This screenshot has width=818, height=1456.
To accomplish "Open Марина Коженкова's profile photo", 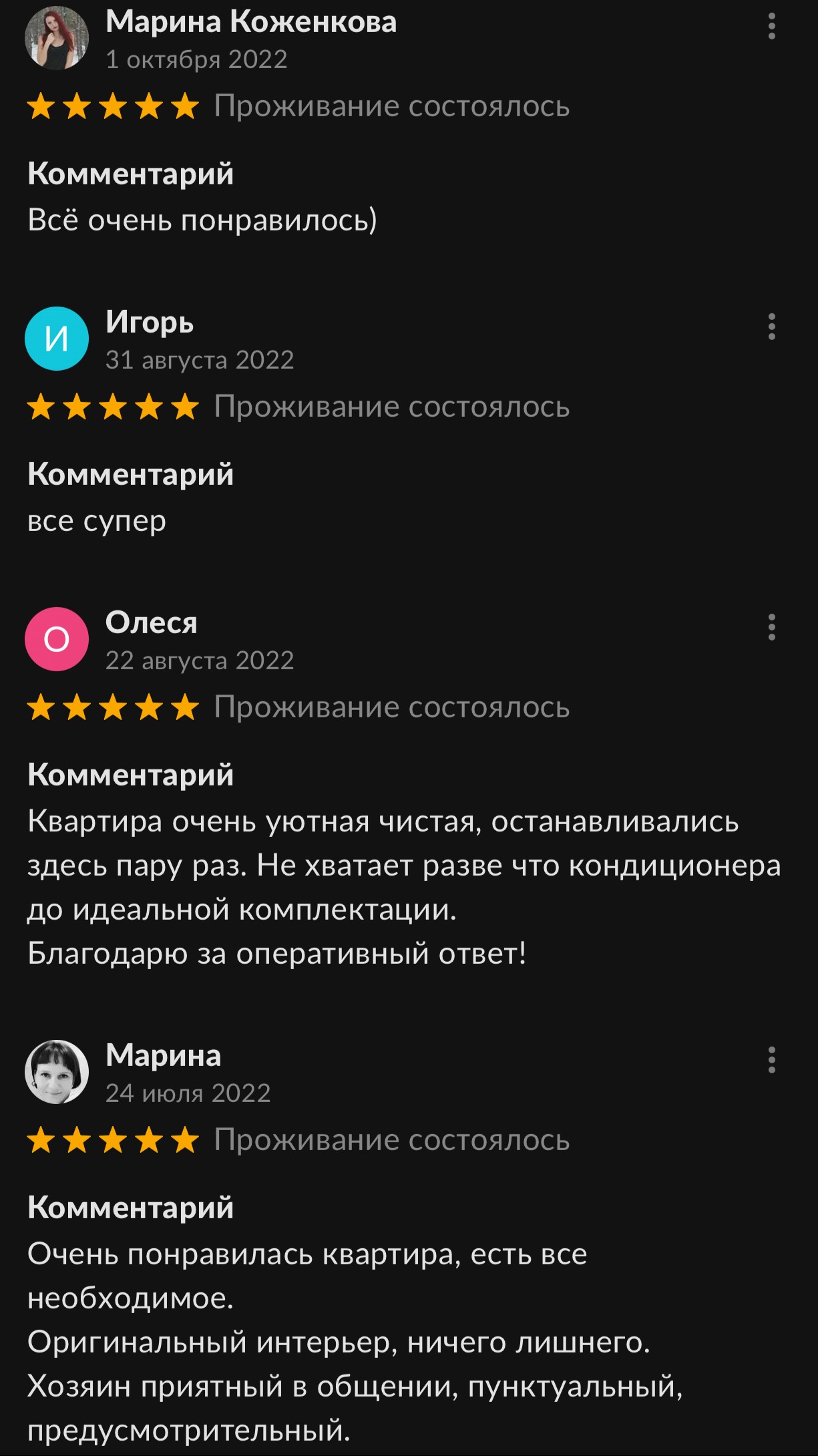I will coord(57,38).
